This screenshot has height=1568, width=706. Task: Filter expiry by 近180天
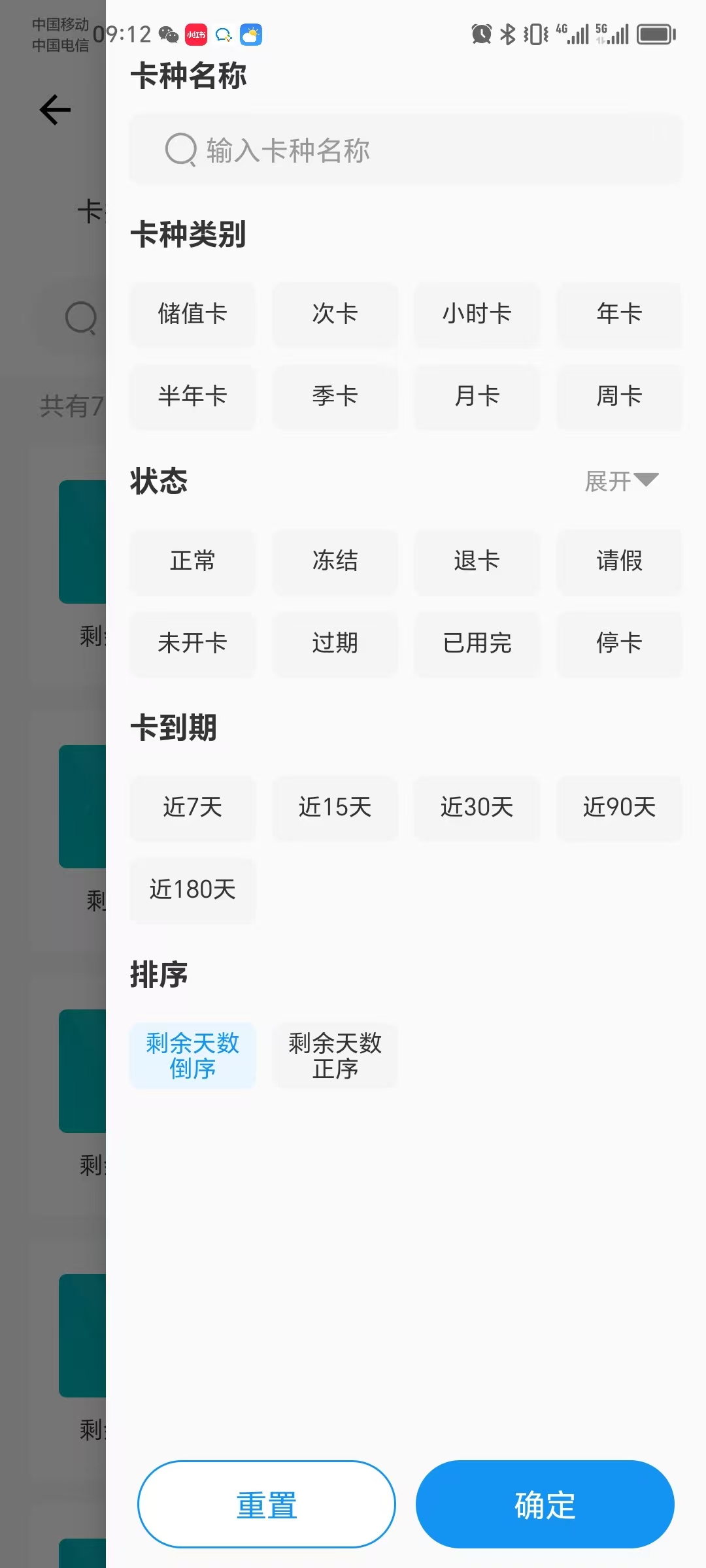pyautogui.click(x=192, y=890)
